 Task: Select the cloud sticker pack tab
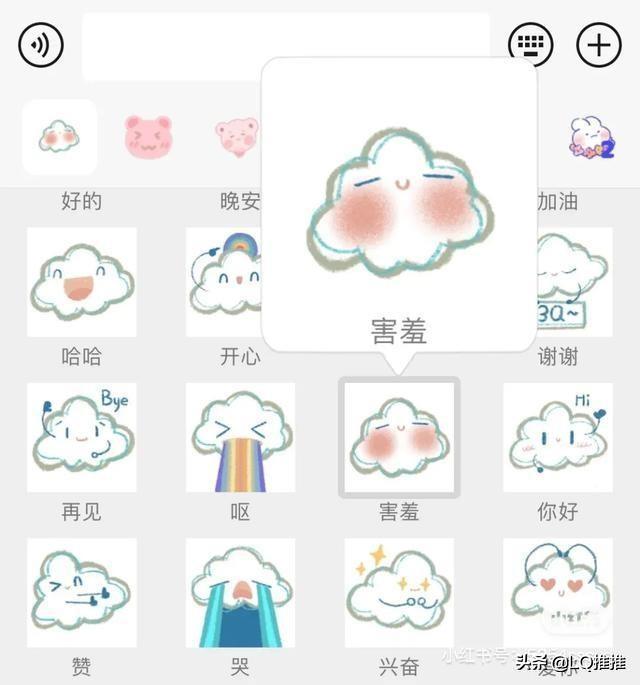[60, 137]
